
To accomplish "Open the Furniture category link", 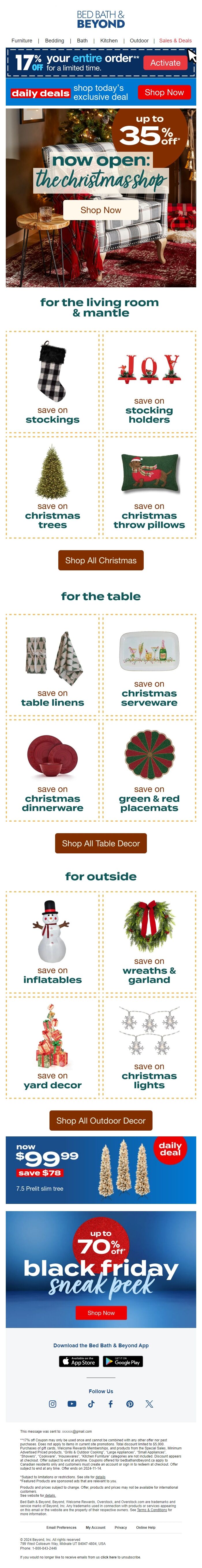I will (22, 41).
